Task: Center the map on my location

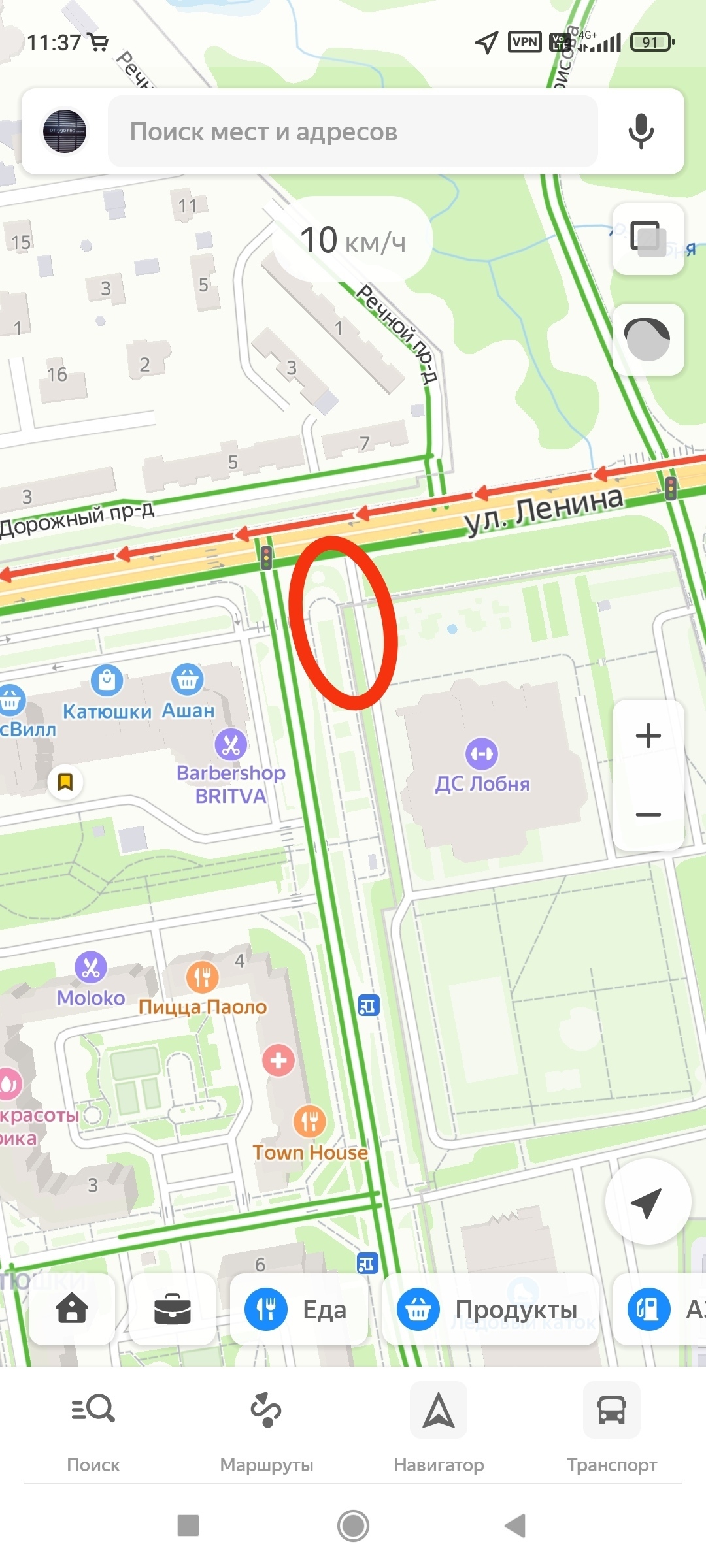Action: pos(647,1202)
